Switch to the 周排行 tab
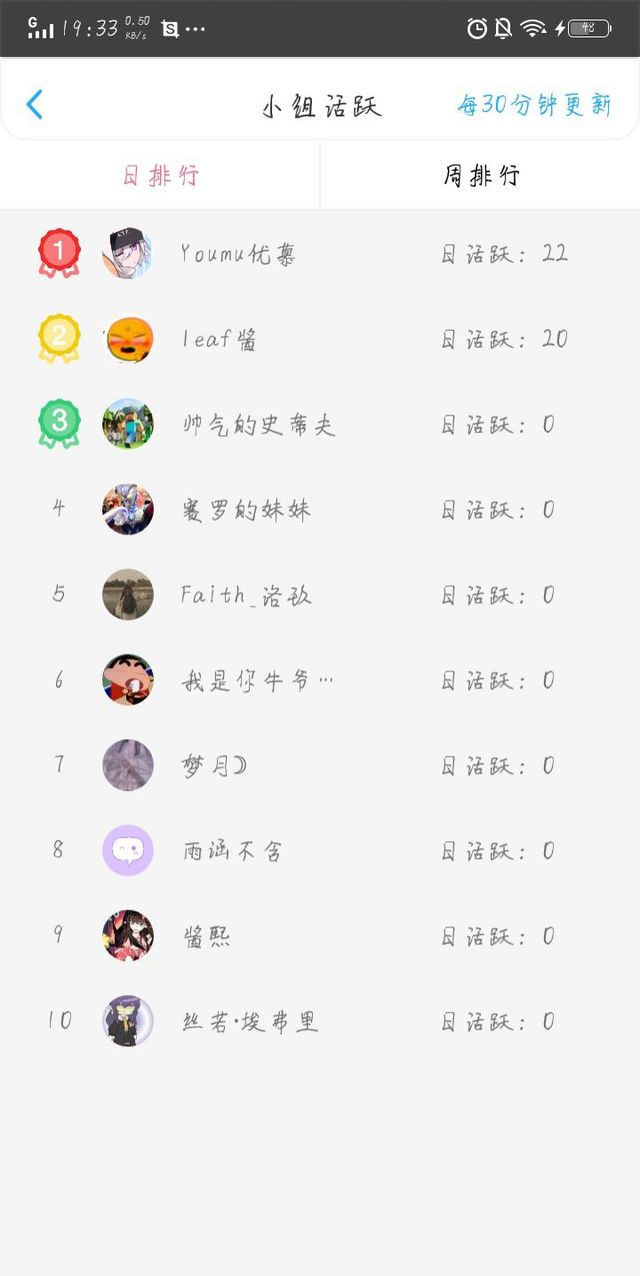The height and width of the screenshot is (1276, 640). pyautogui.click(x=481, y=176)
